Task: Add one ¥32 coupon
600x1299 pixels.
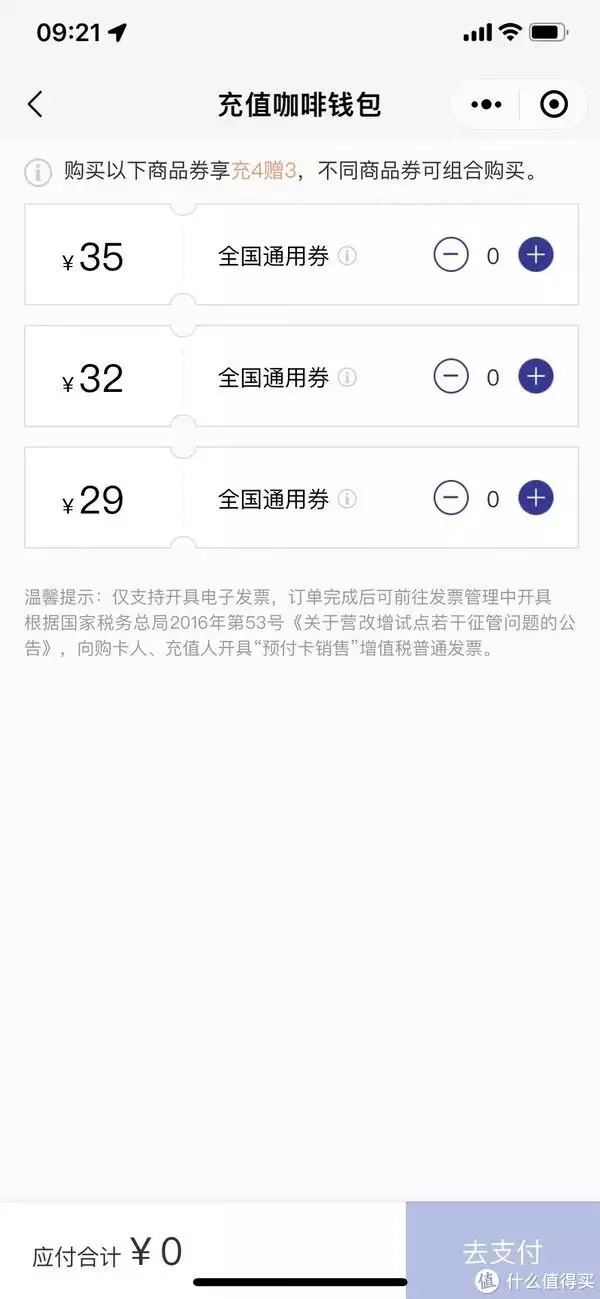Action: (535, 376)
